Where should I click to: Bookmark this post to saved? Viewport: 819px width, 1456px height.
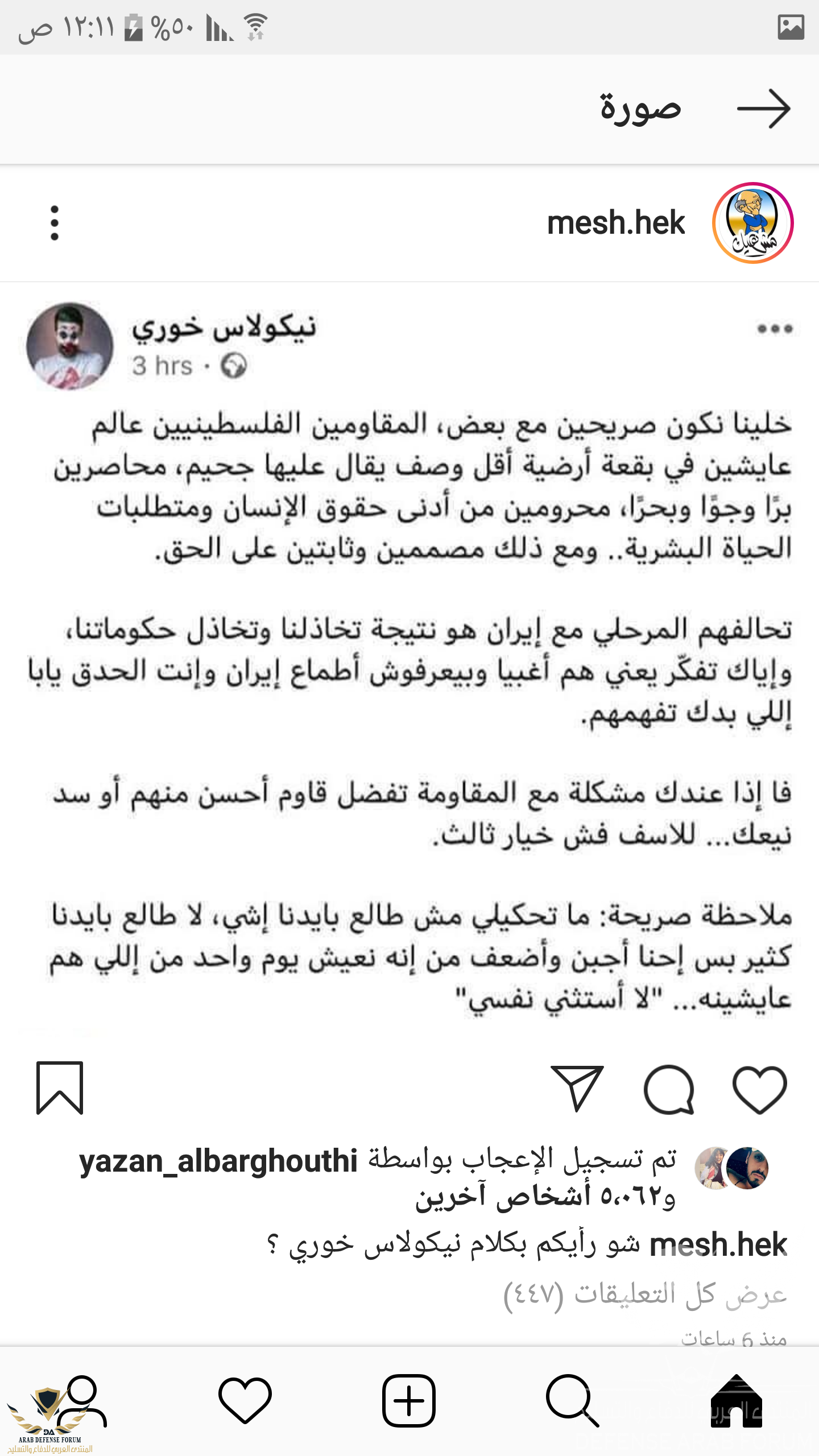(x=60, y=1088)
